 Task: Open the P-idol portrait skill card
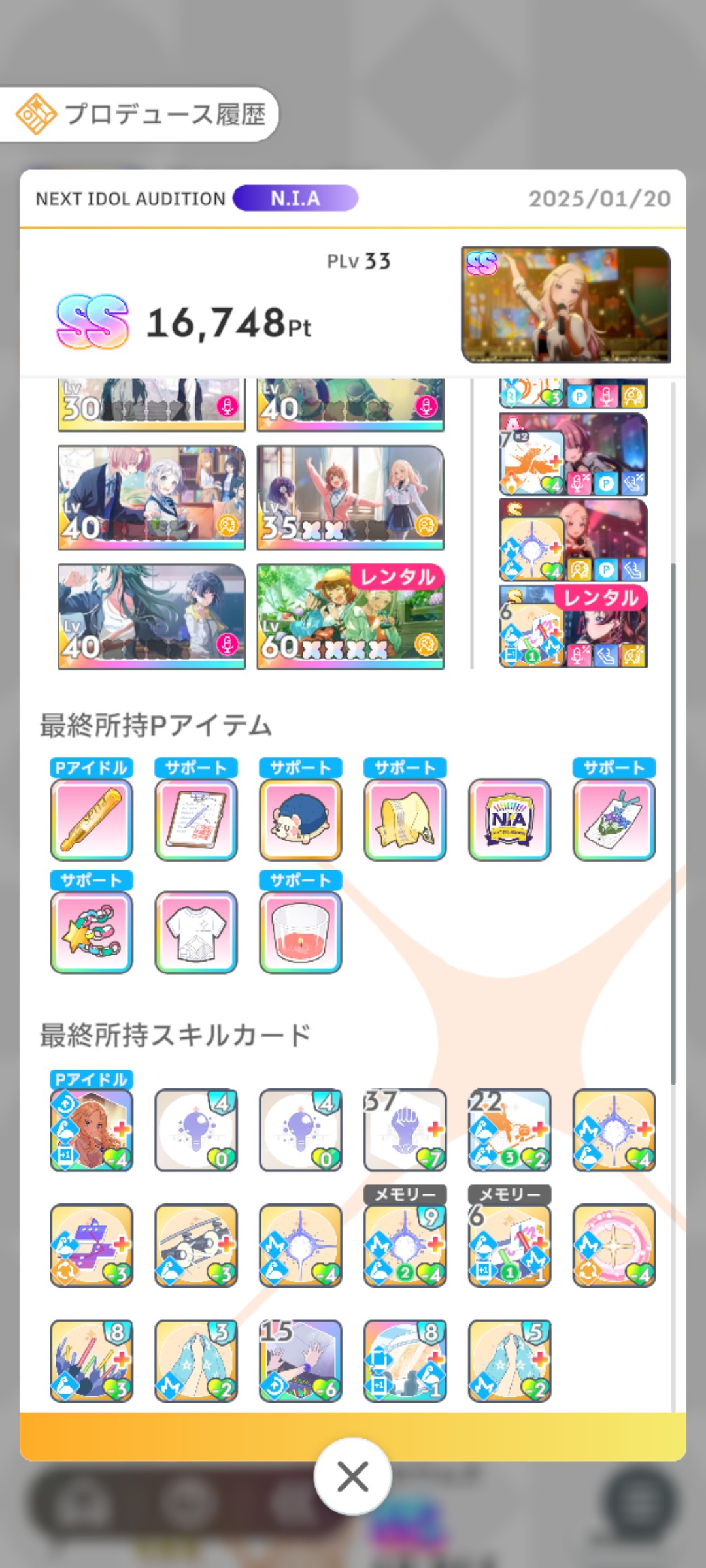tap(92, 1130)
